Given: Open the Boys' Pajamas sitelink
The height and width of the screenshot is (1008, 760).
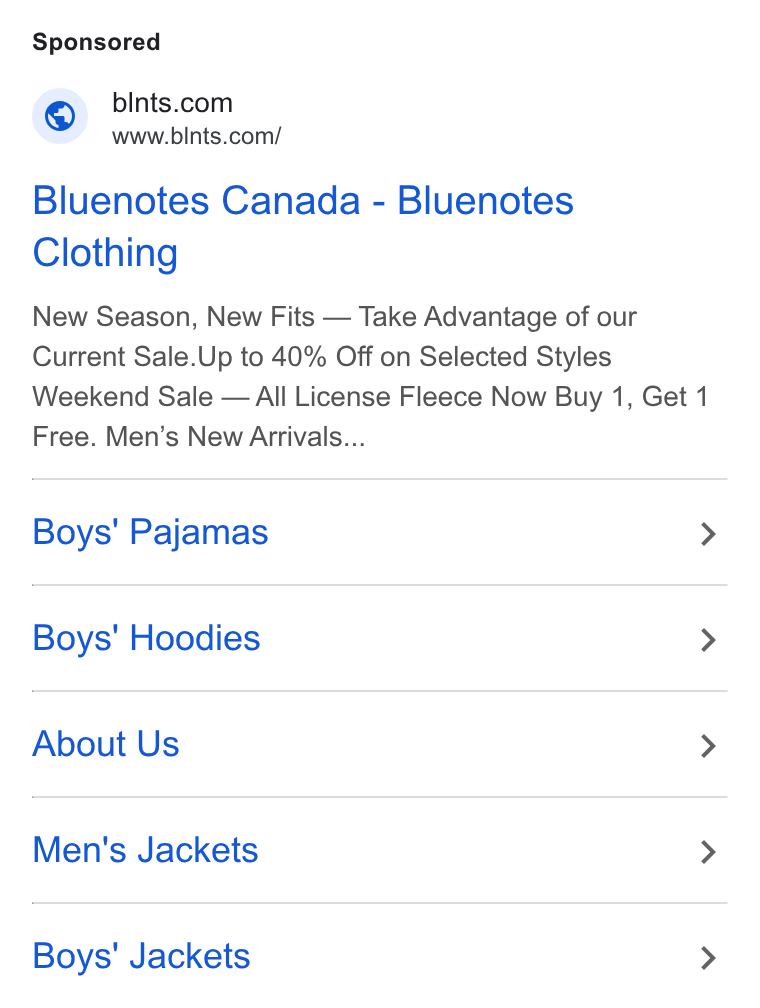Looking at the screenshot, I should (379, 532).
